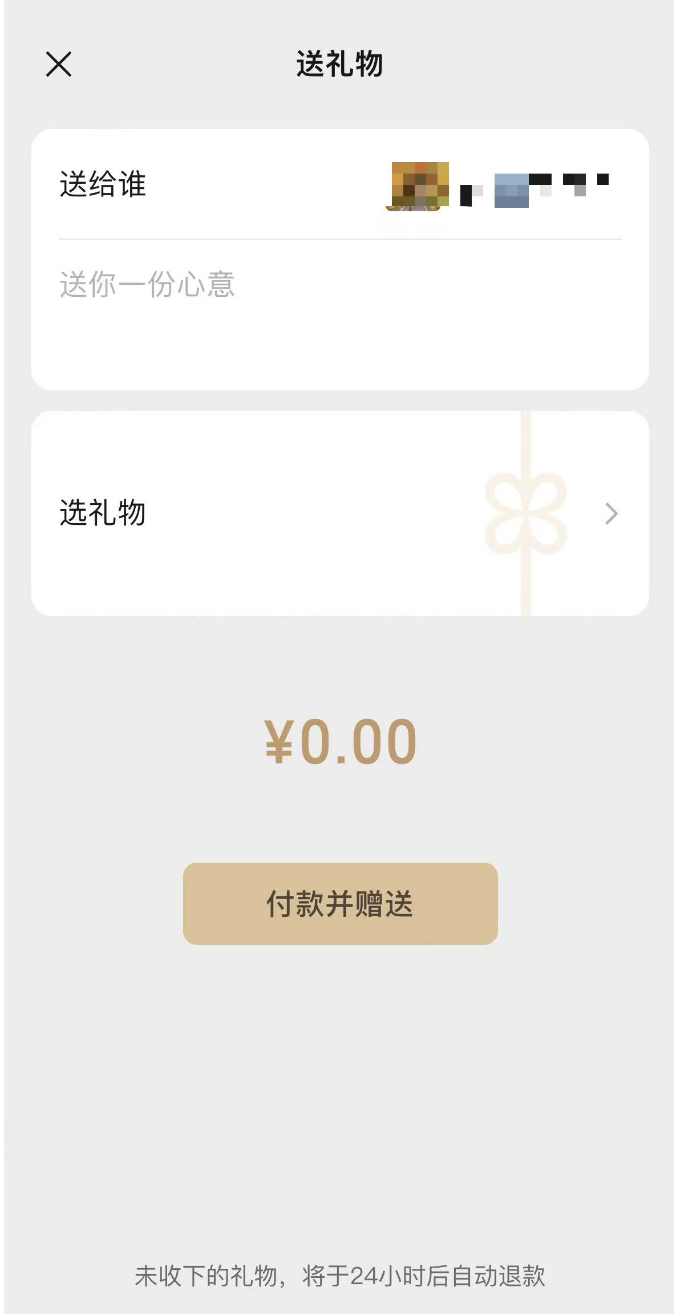Open 选礼物 to choose a gift
Screen dimensions: 674x1314
click(340, 513)
